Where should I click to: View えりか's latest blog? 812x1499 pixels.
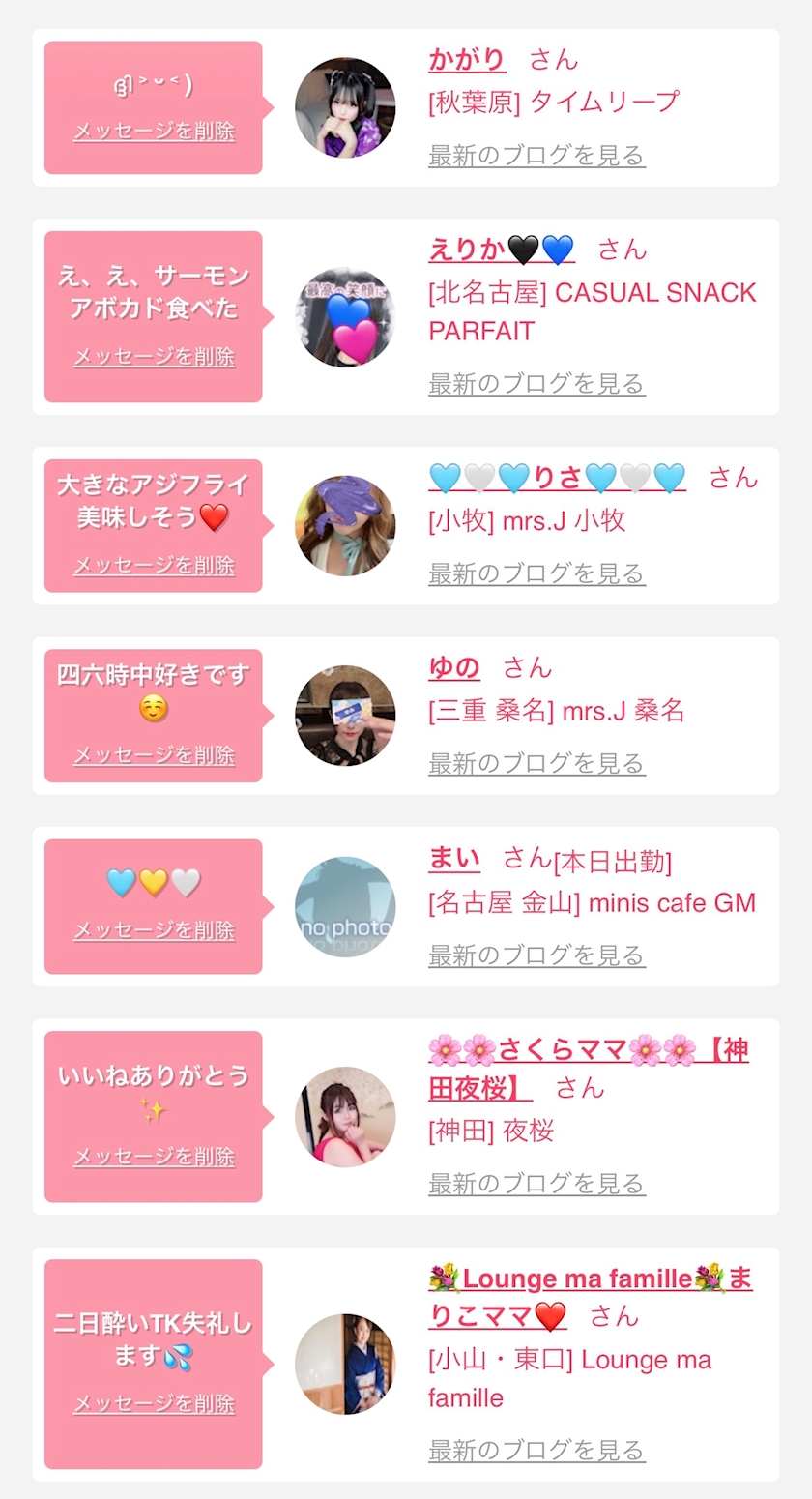[x=536, y=384]
